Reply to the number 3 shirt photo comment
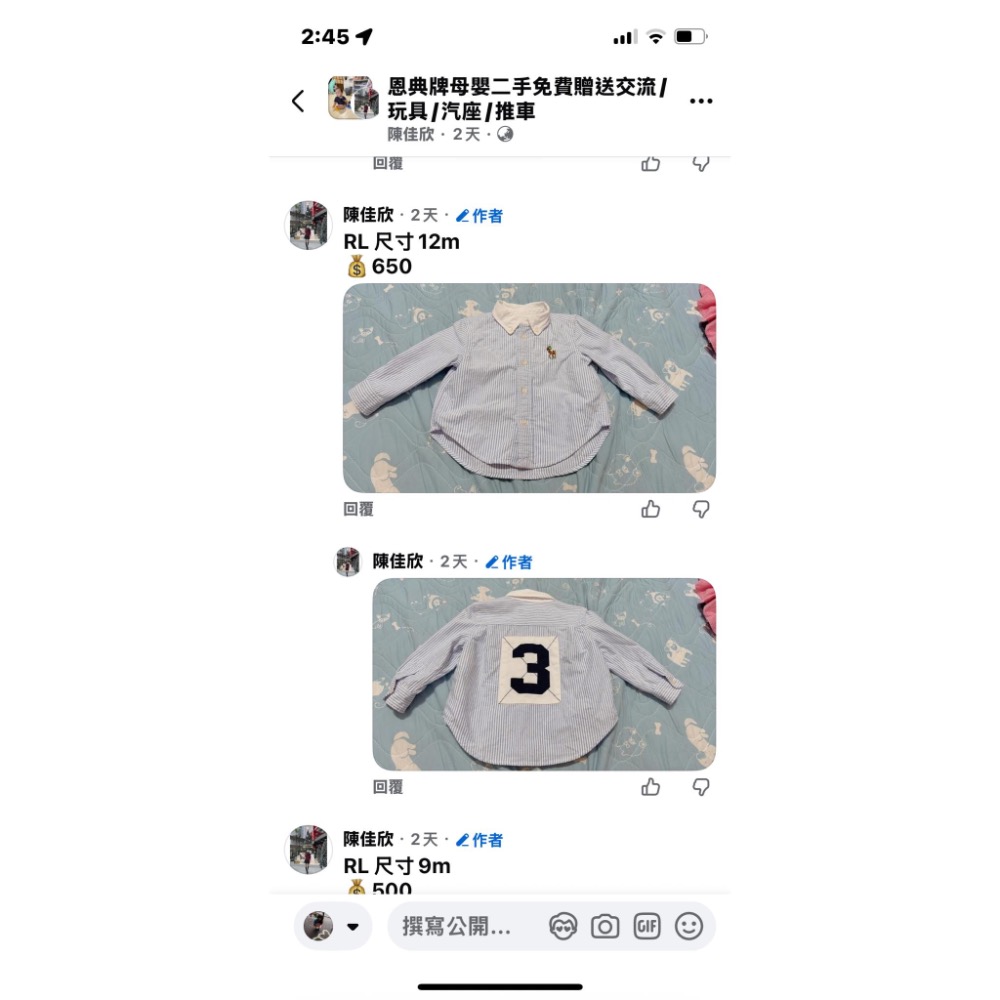Viewport: 1000px width, 1000px height. pyautogui.click(x=388, y=788)
